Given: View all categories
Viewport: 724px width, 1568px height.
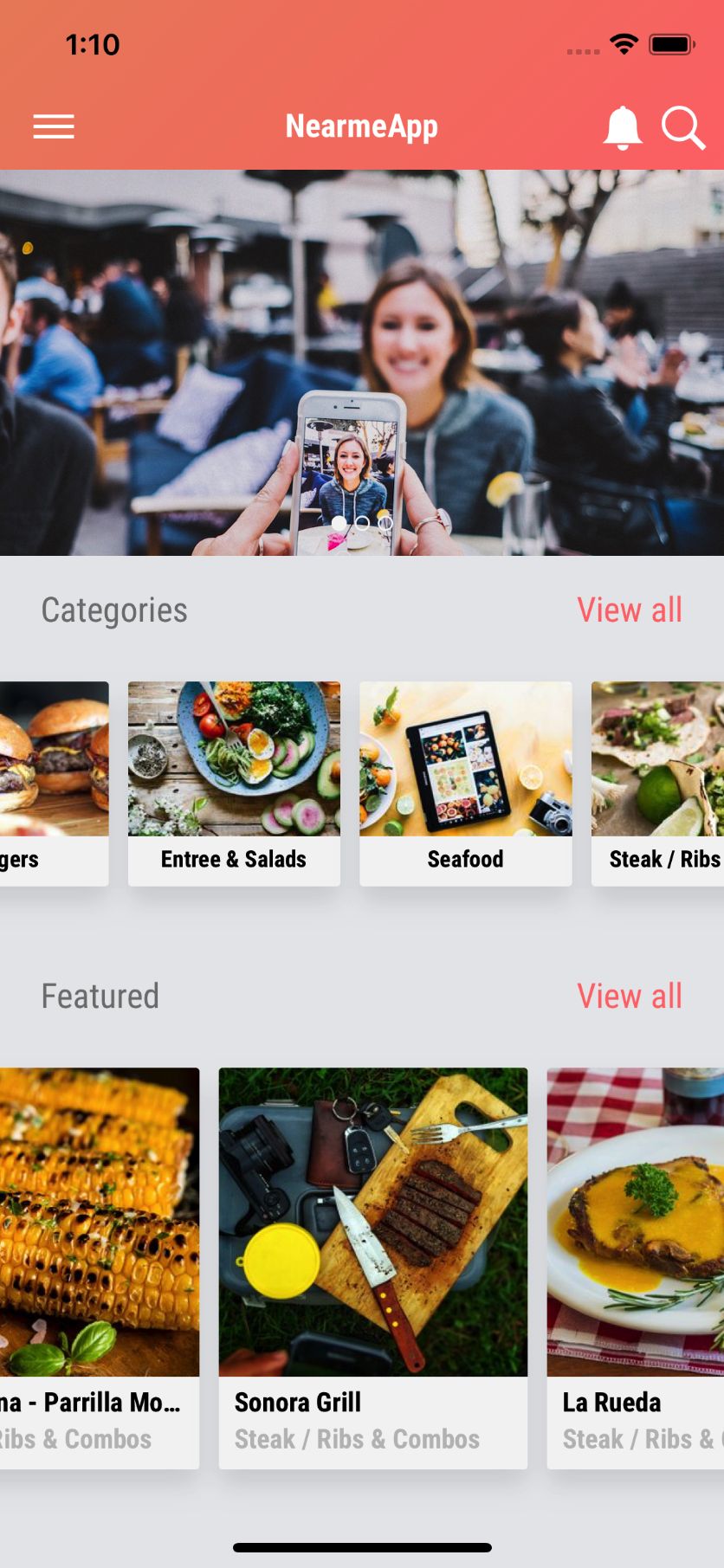Looking at the screenshot, I should 630,610.
